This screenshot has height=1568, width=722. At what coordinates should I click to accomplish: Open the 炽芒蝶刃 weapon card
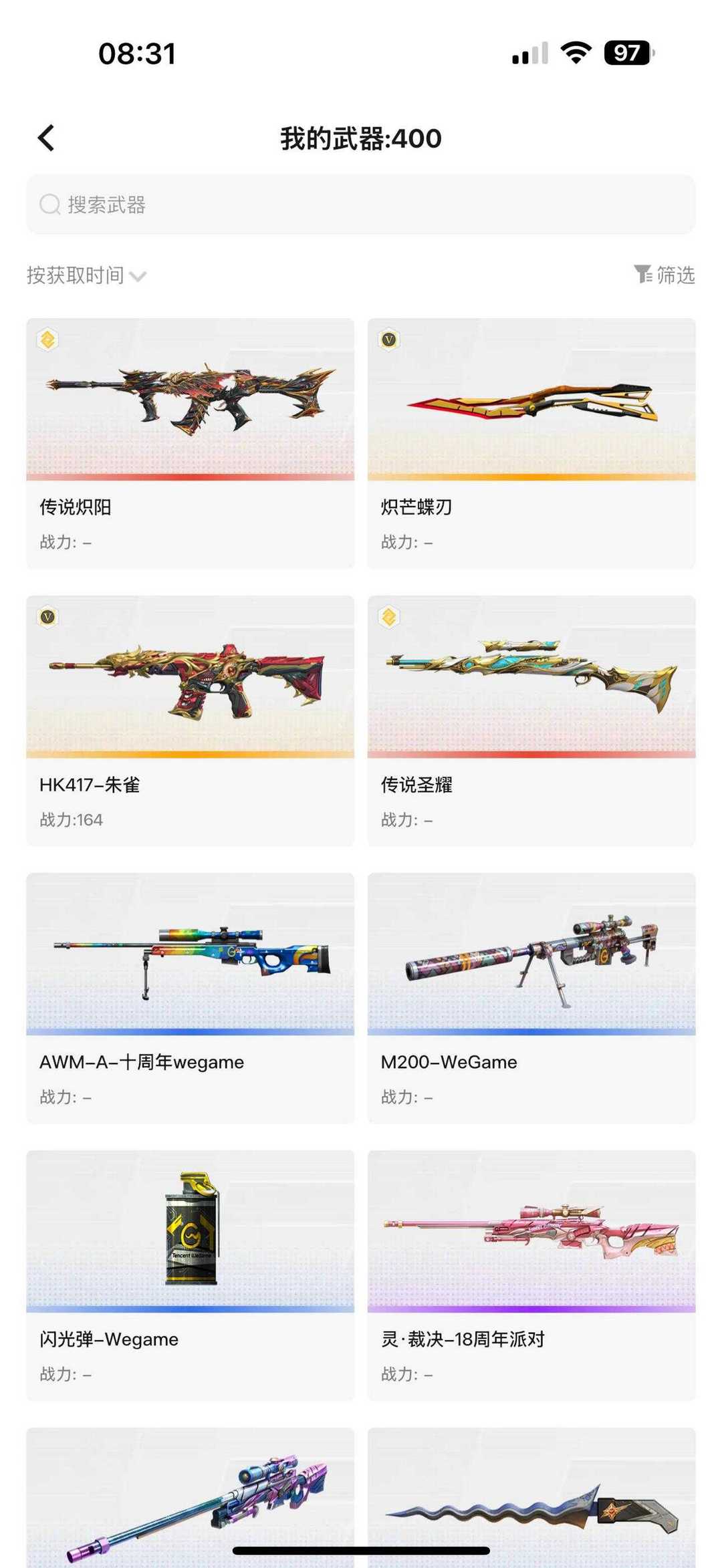pos(531,443)
